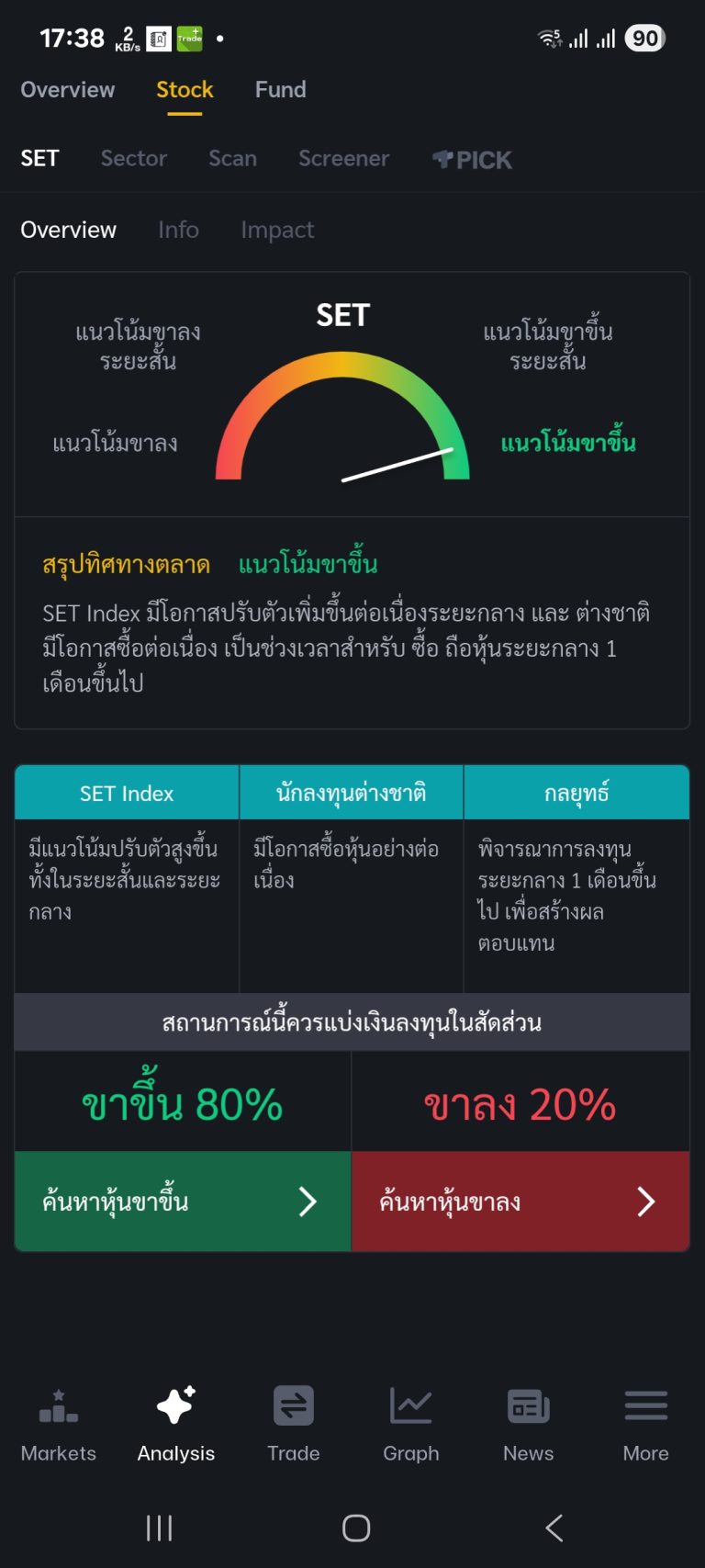
Task: Go to Markets in bottom navigation
Action: point(59,1424)
